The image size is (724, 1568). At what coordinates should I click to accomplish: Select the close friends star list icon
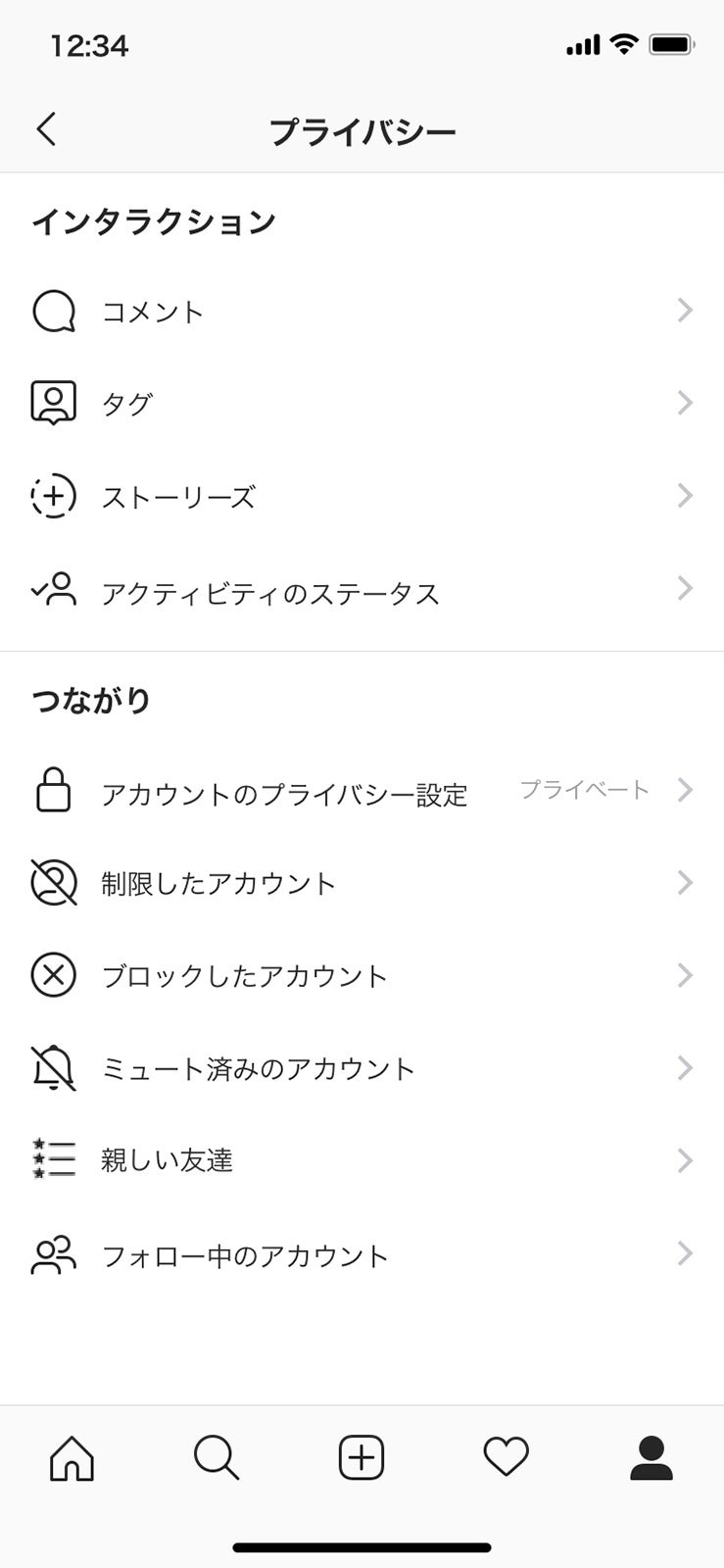(x=54, y=1160)
